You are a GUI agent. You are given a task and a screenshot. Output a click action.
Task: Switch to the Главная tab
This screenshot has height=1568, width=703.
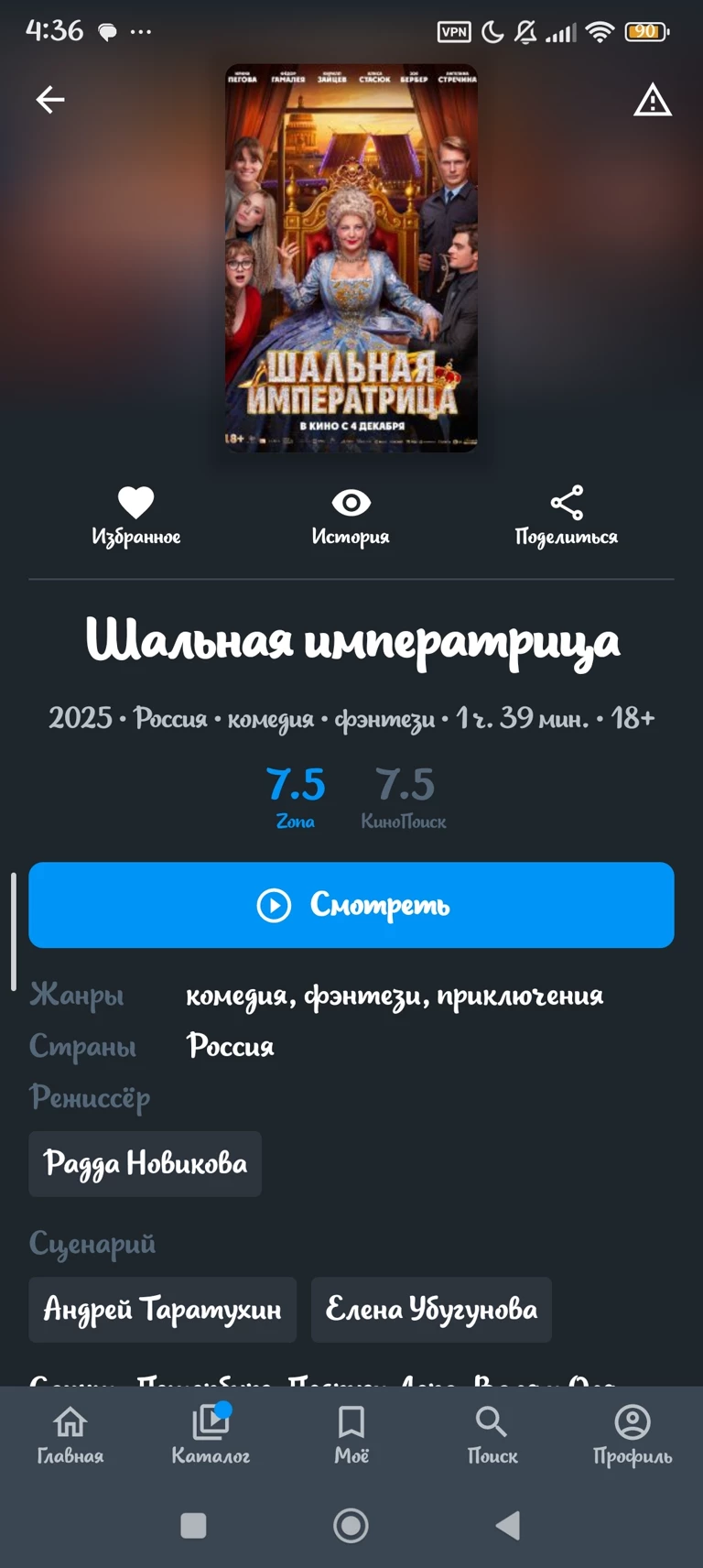click(x=70, y=1435)
